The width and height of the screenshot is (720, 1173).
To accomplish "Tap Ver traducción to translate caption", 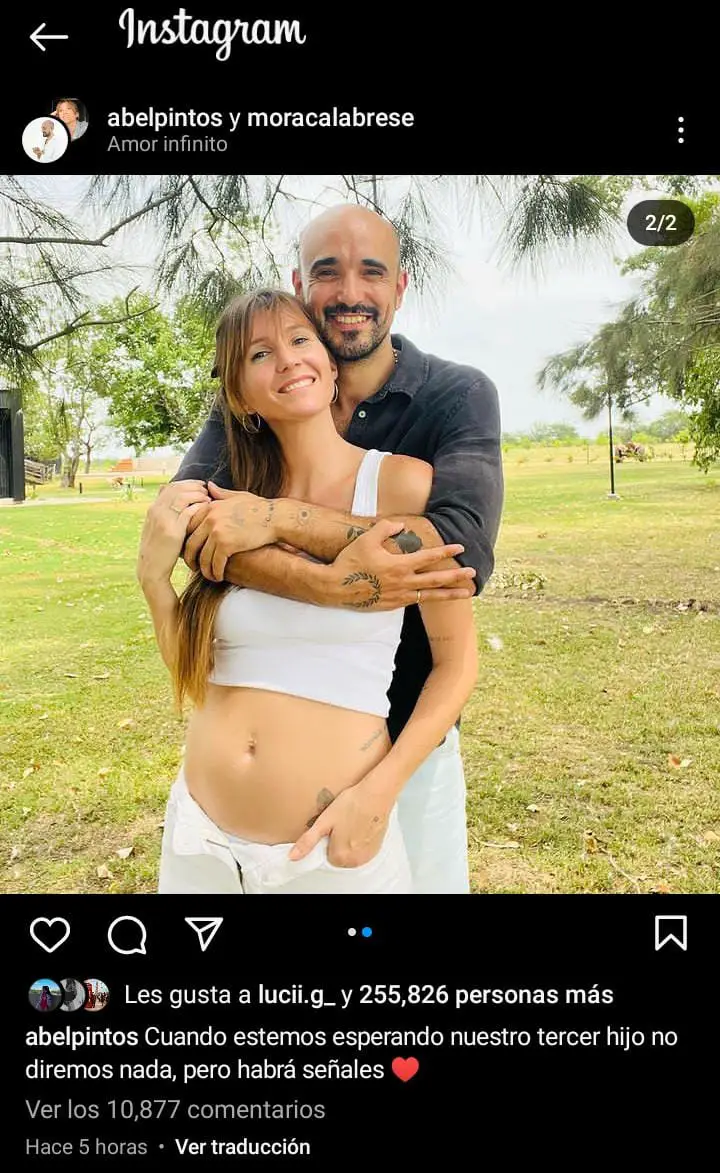I will point(242,1147).
